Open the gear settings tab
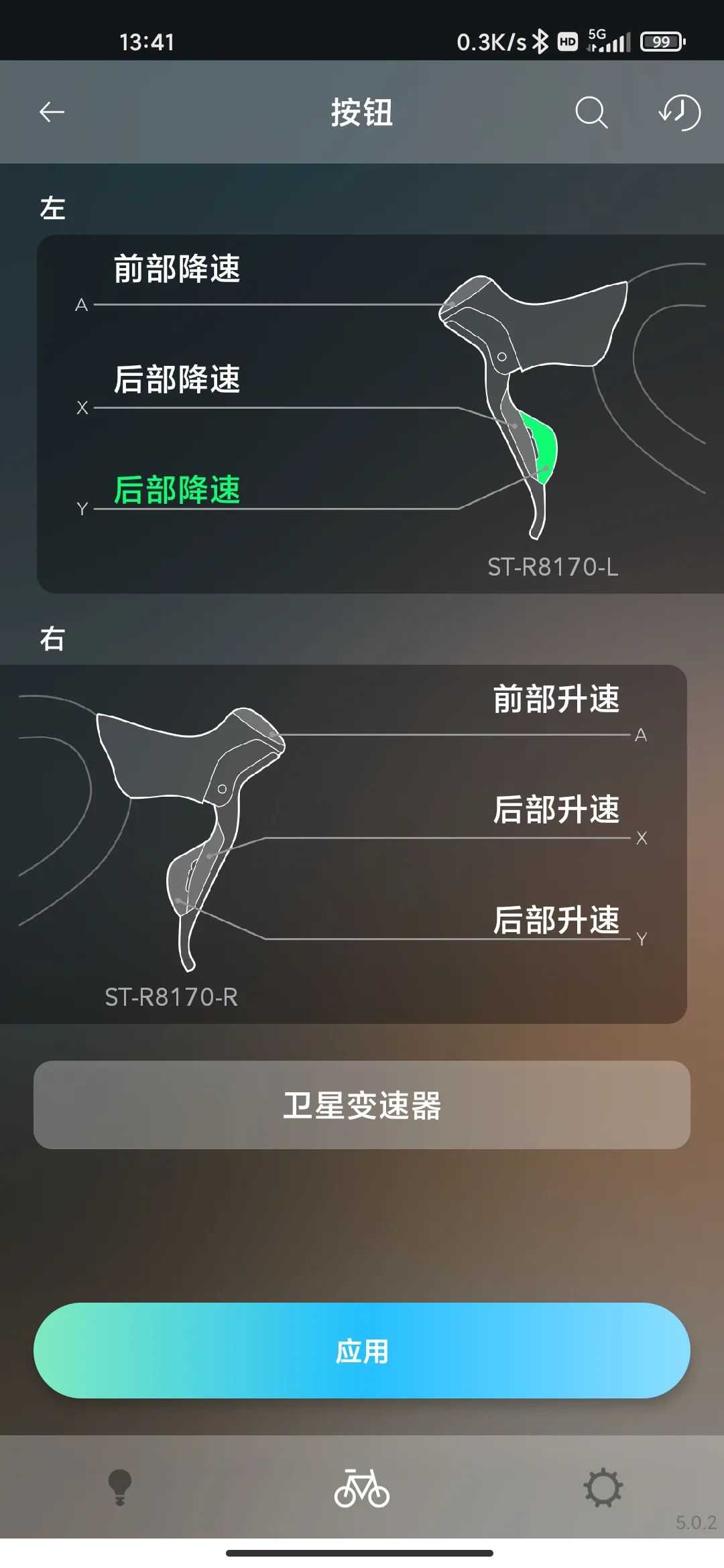Image resolution: width=724 pixels, height=1568 pixels. (603, 1487)
